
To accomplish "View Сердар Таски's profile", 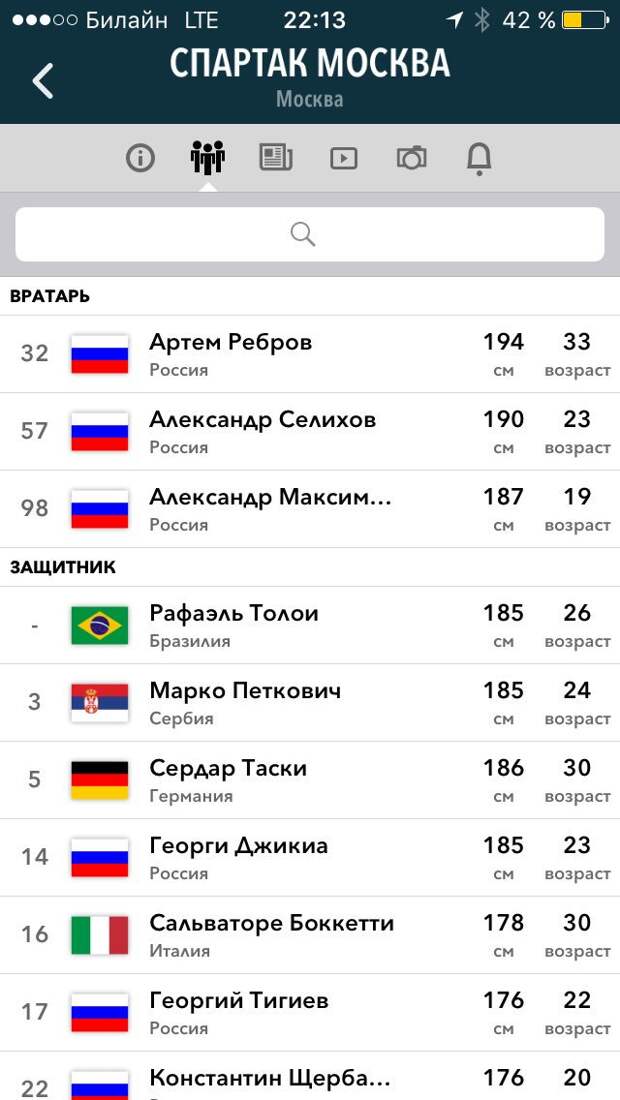I will click(x=310, y=780).
